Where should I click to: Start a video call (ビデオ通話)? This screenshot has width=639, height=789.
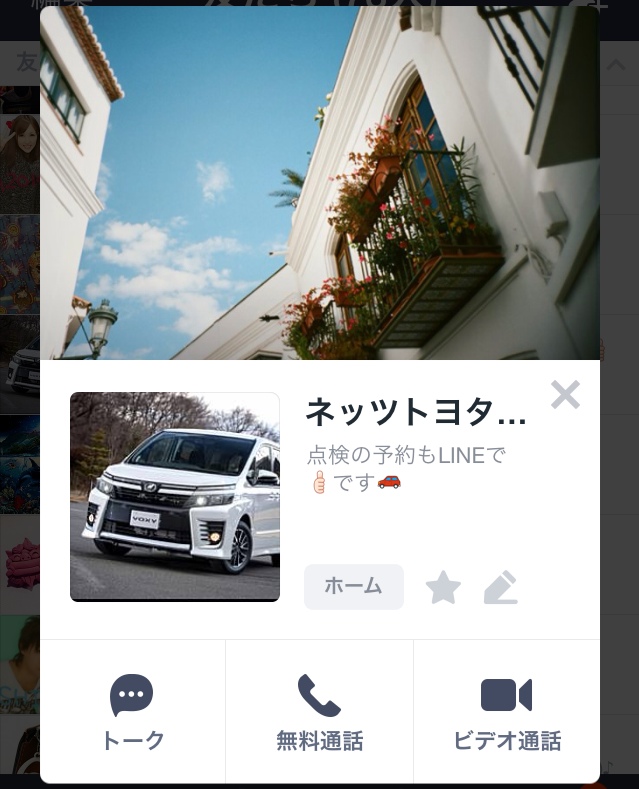click(506, 711)
